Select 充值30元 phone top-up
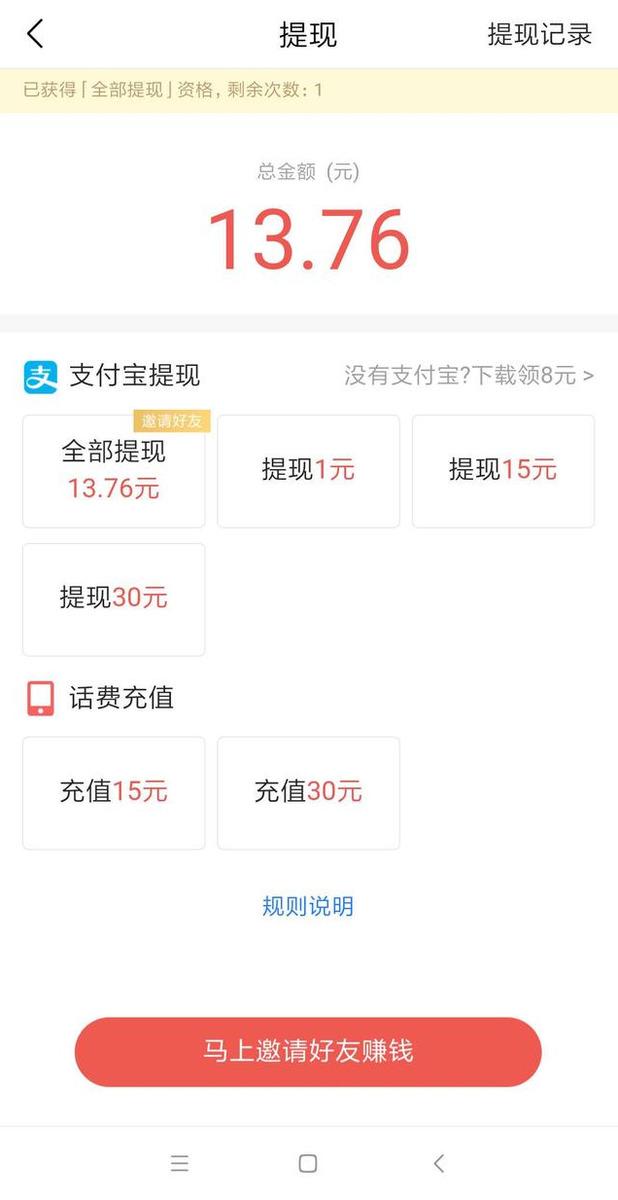The image size is (618, 1200). coord(308,793)
